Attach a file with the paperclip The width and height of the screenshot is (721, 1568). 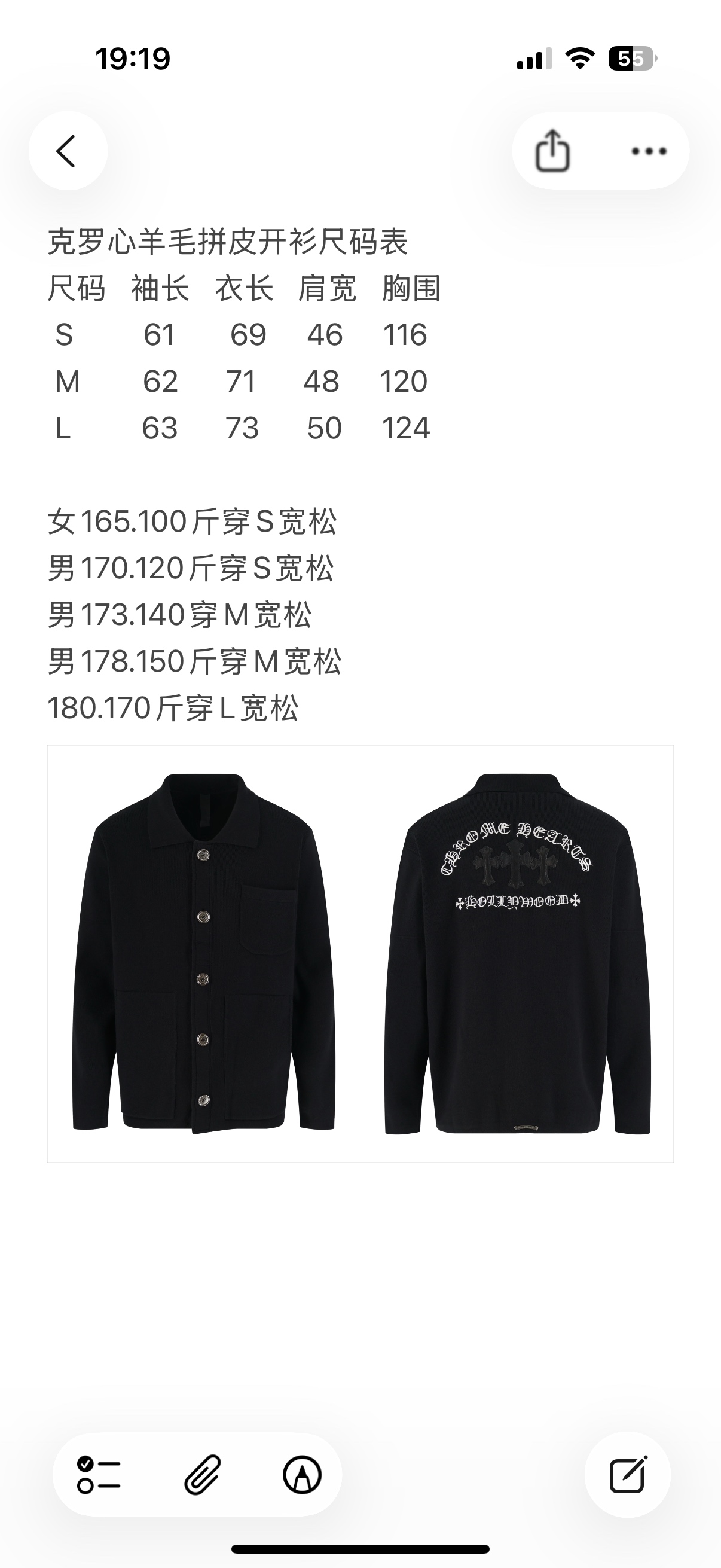click(202, 1475)
